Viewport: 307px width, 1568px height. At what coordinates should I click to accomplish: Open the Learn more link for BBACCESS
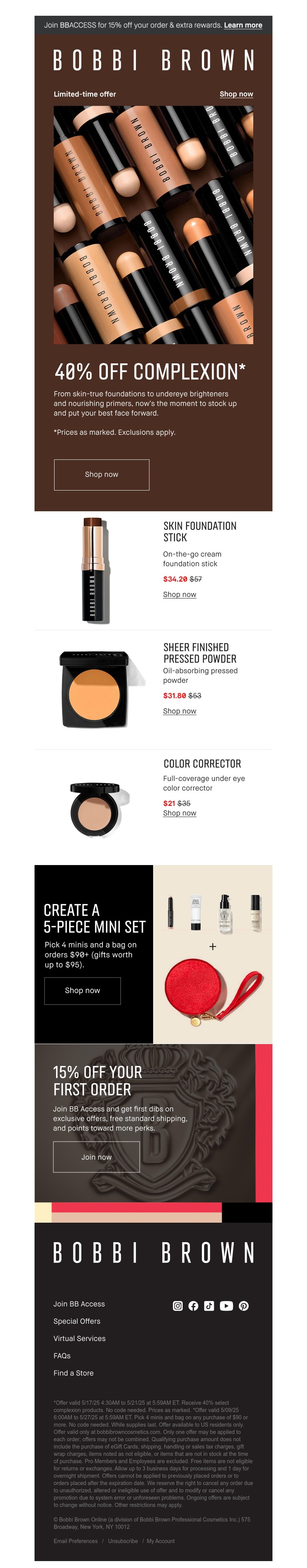click(243, 26)
